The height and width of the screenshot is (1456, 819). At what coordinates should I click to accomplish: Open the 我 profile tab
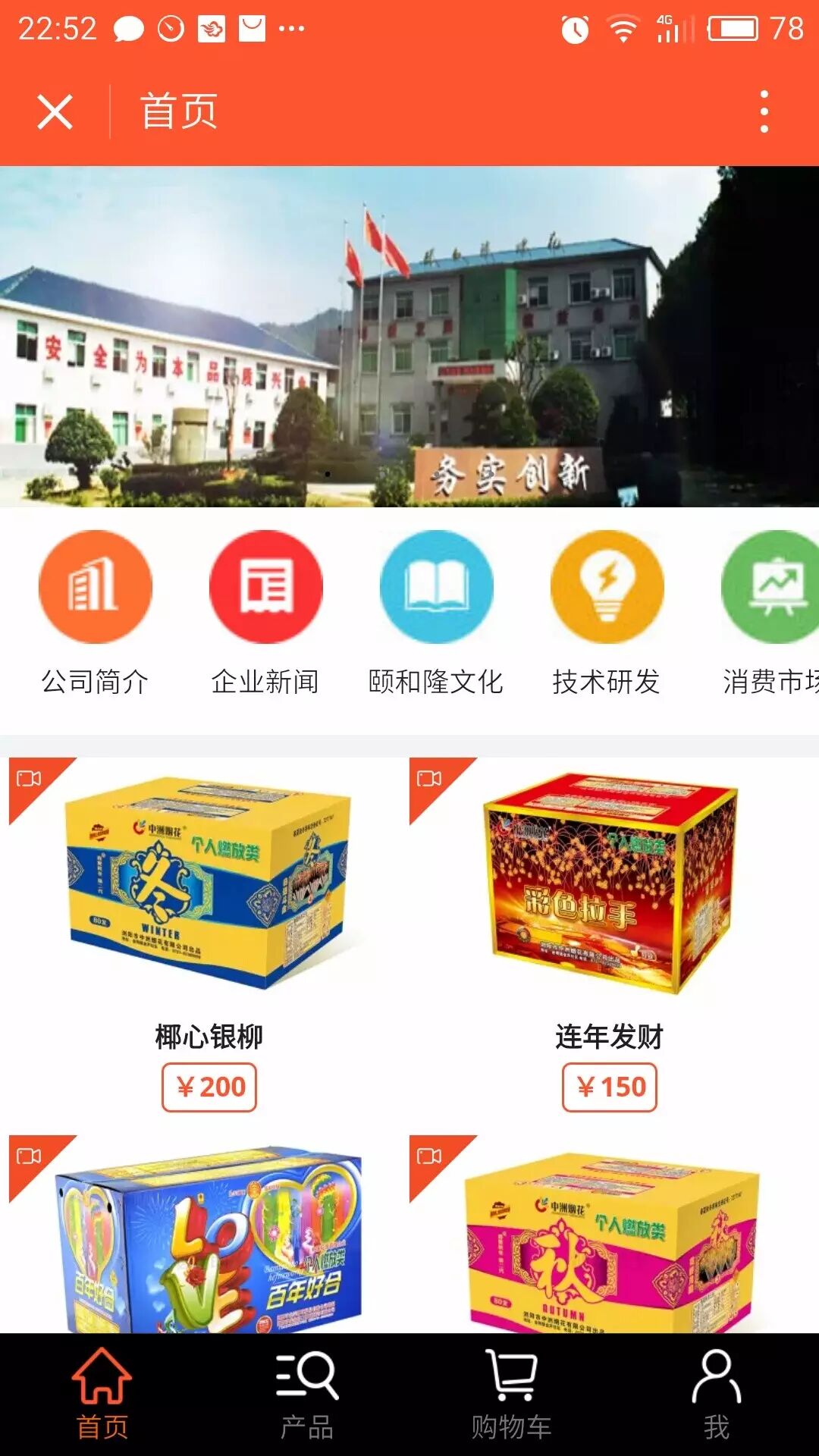716,1394
